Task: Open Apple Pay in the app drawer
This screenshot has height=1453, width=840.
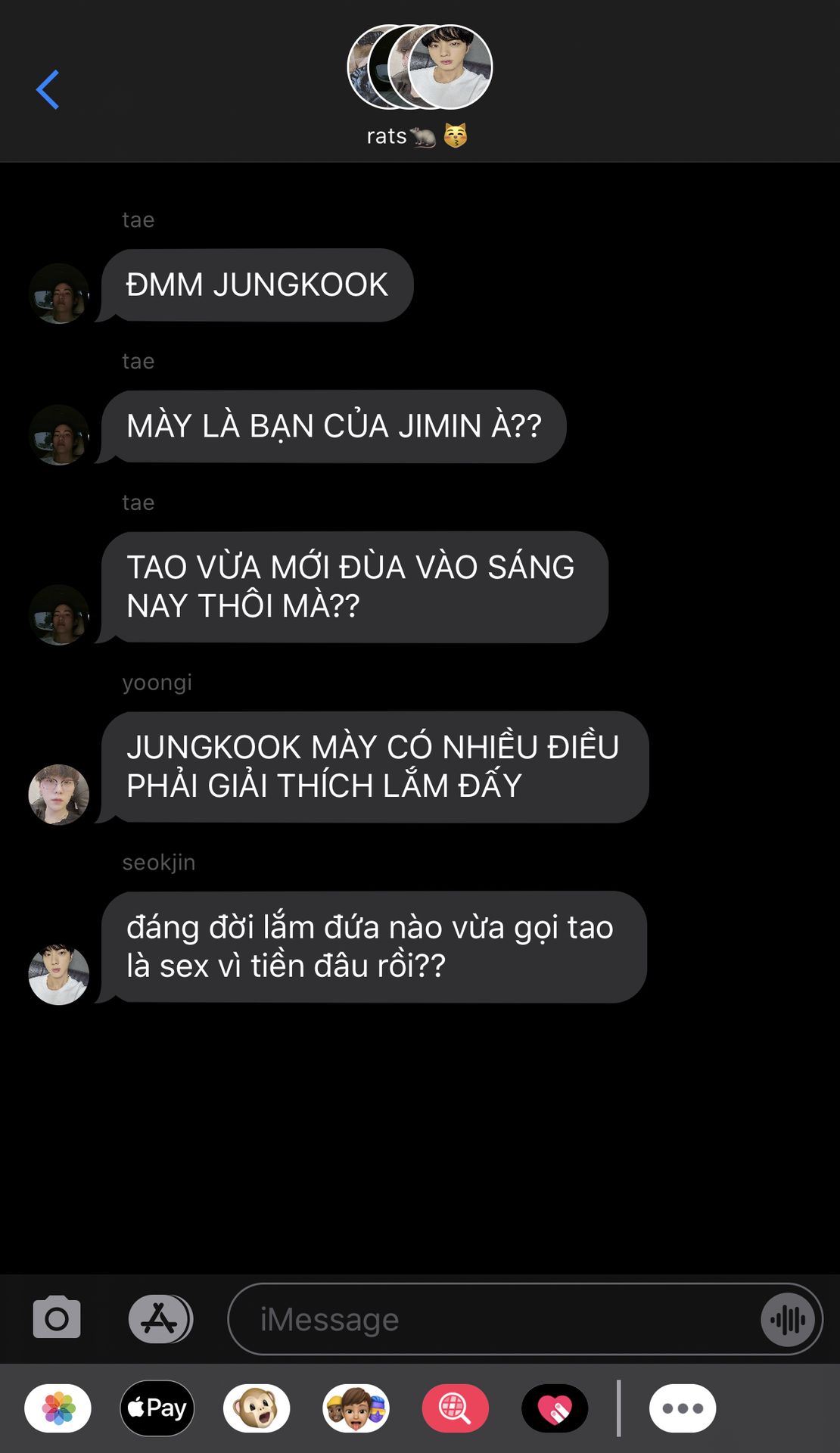Action: coord(157,1408)
